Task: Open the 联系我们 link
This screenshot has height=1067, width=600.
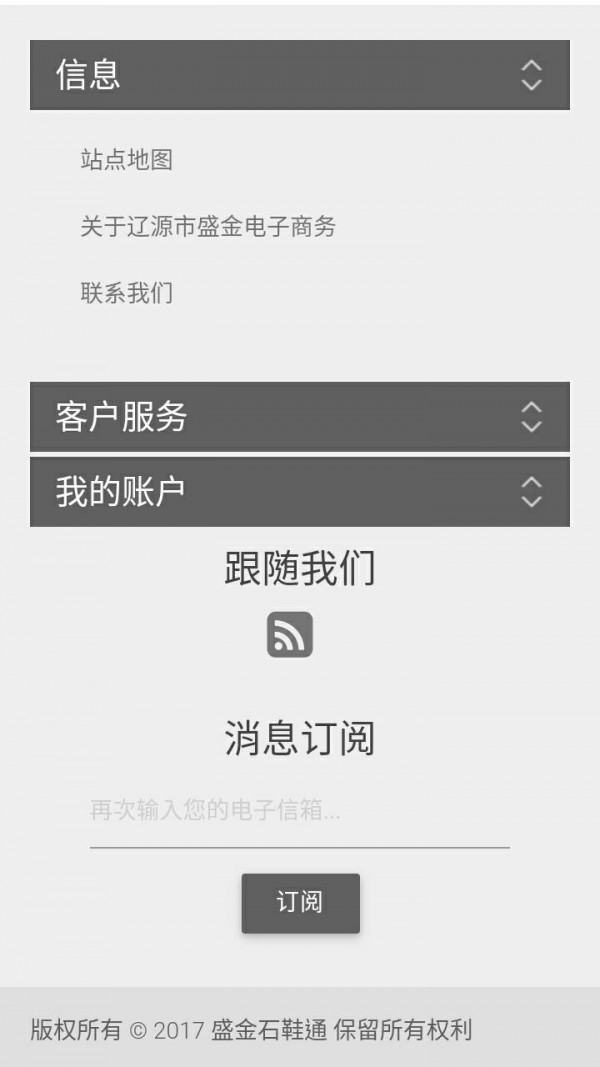Action: pyautogui.click(x=127, y=293)
